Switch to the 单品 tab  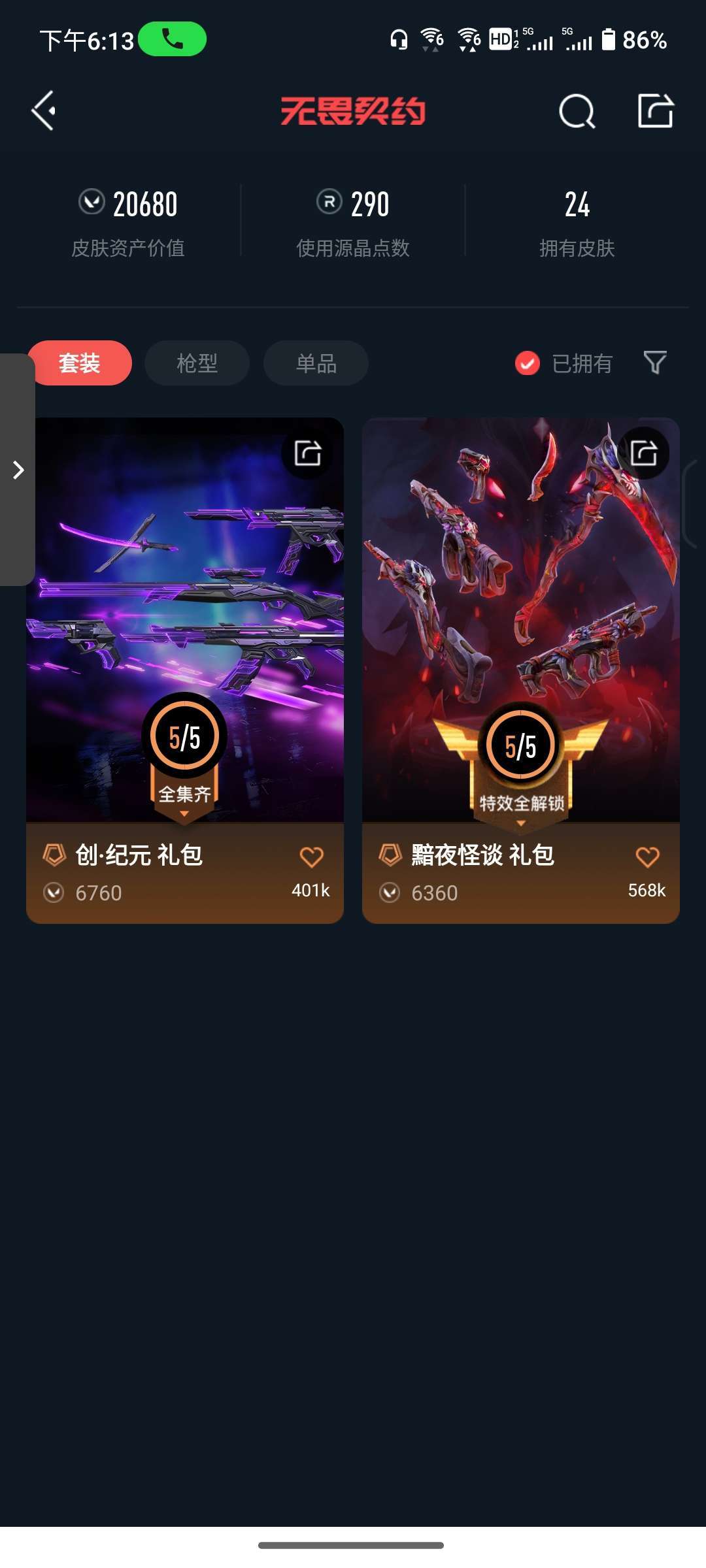coord(316,363)
